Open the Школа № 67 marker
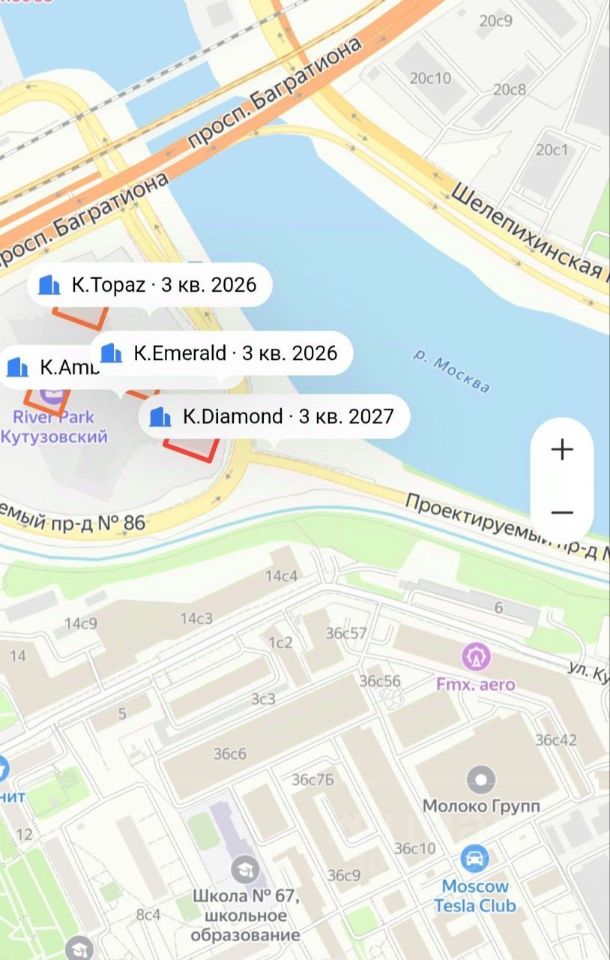 (243, 869)
